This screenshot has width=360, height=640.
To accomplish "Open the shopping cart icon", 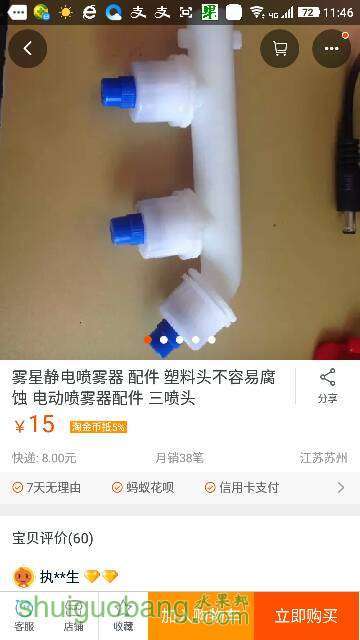I will pyautogui.click(x=280, y=49).
